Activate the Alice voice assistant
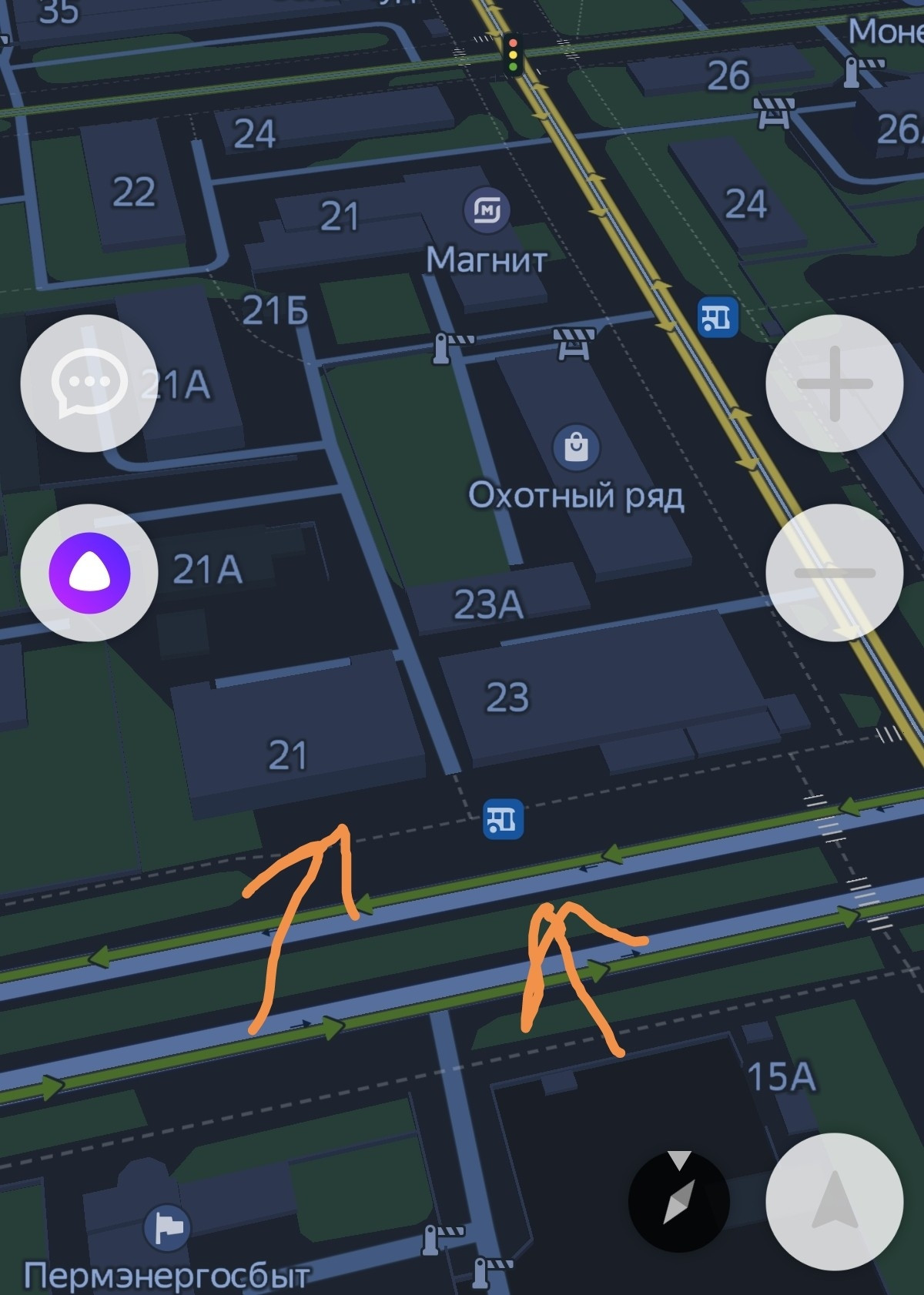 (x=89, y=573)
